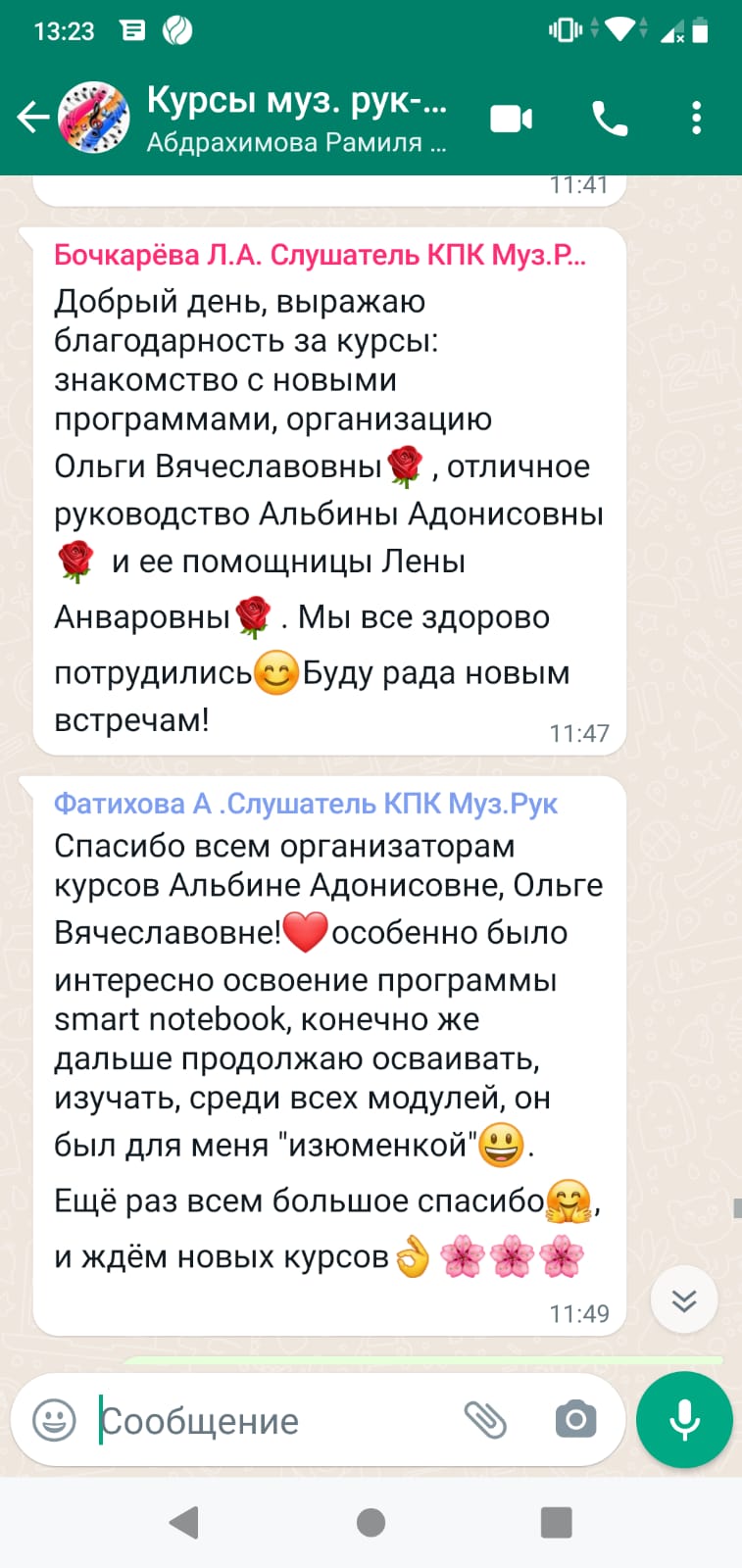Tap the system back button

pyautogui.click(x=184, y=1522)
